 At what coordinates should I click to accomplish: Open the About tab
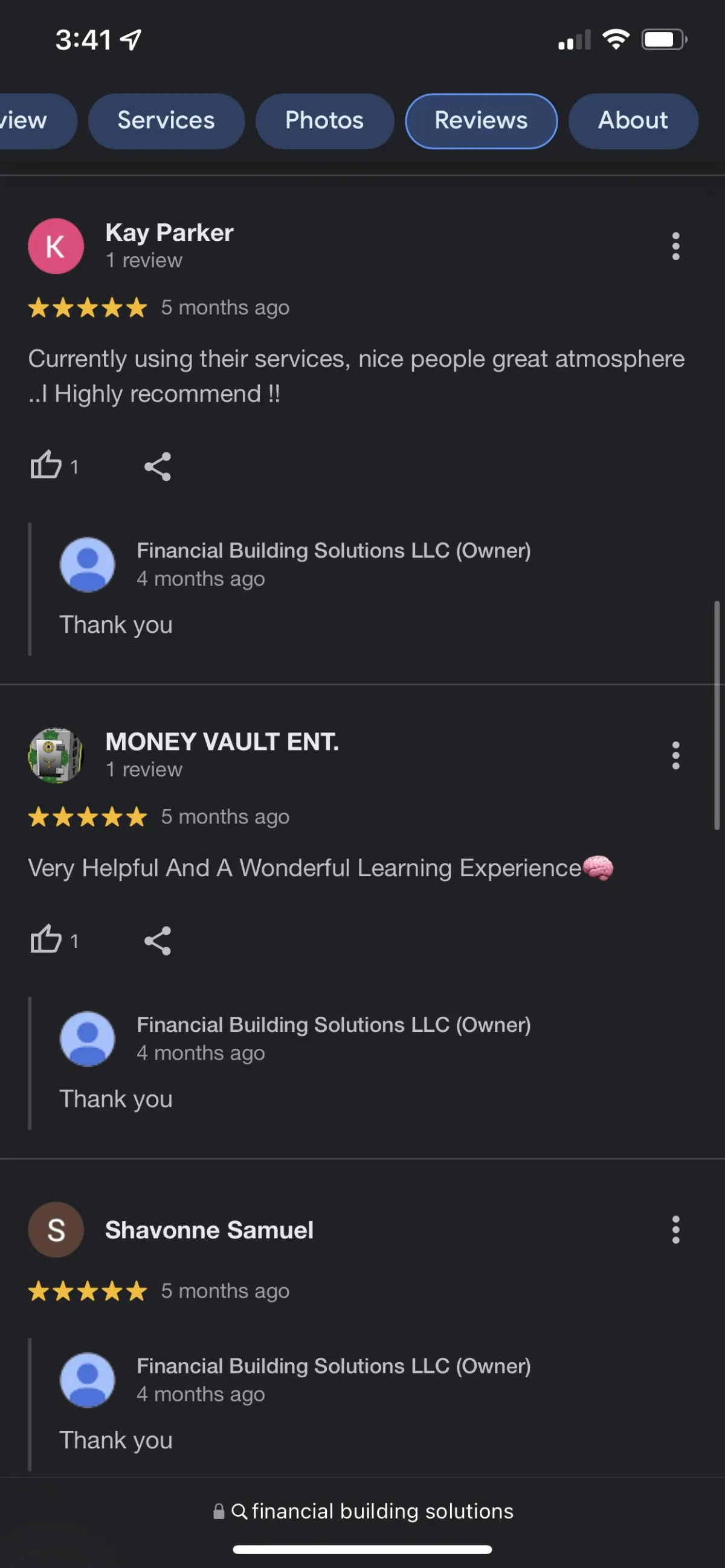click(x=633, y=121)
